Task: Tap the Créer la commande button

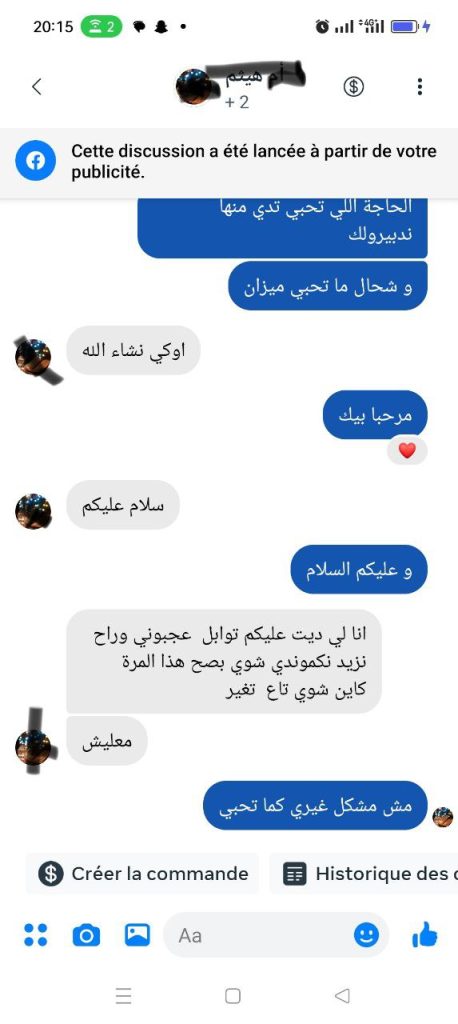Action: point(142,873)
